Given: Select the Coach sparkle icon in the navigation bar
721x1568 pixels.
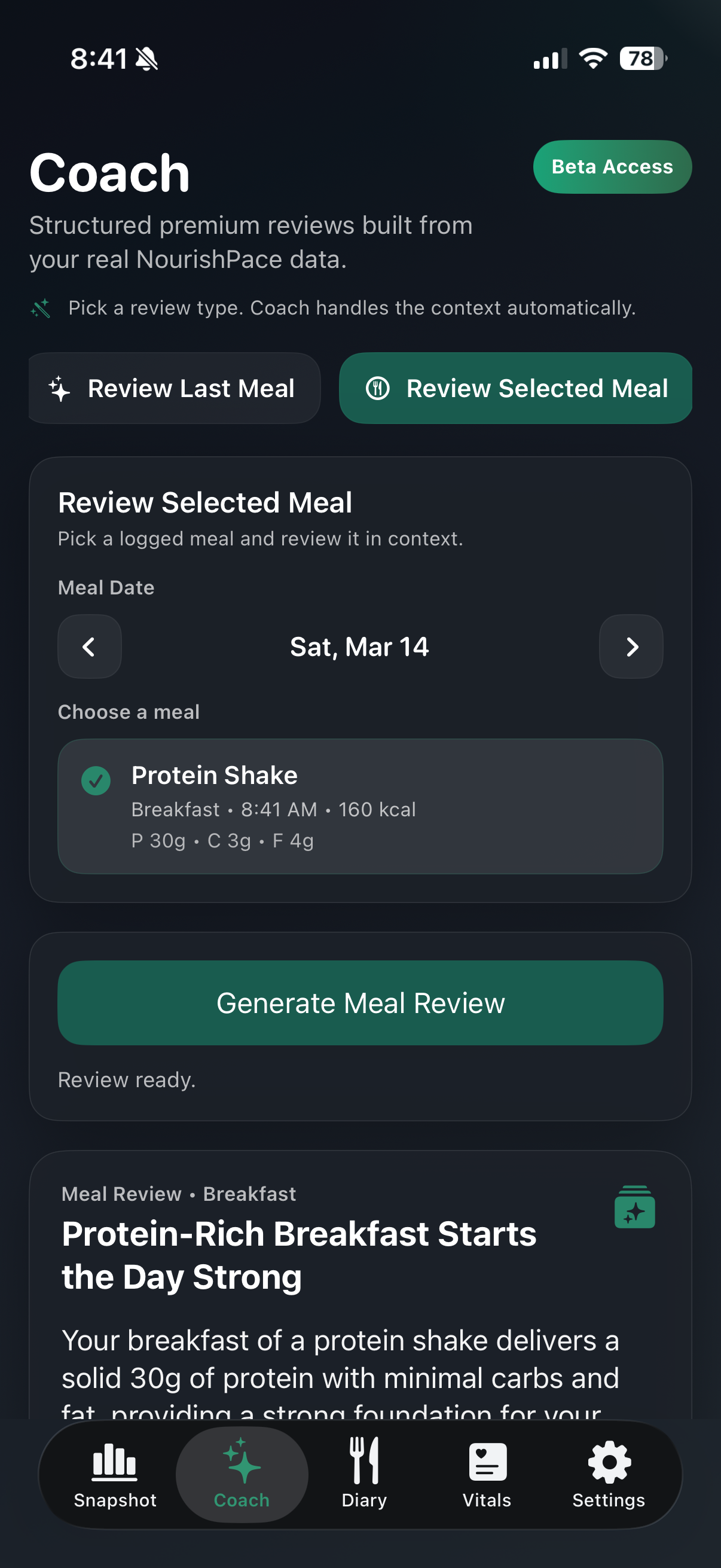Looking at the screenshot, I should 241,1460.
